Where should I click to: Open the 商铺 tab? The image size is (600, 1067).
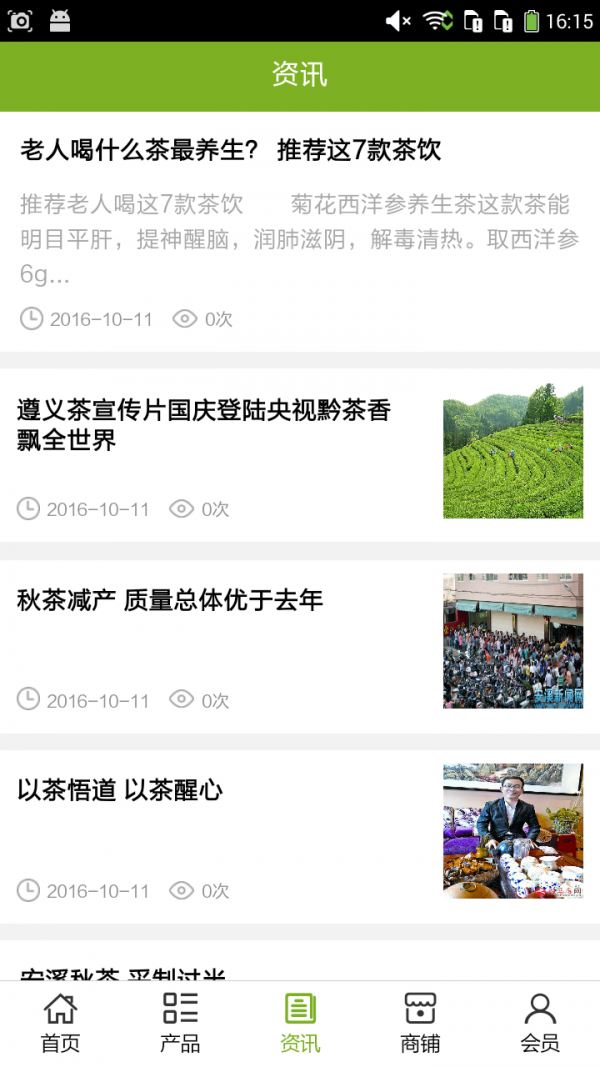(x=420, y=1023)
